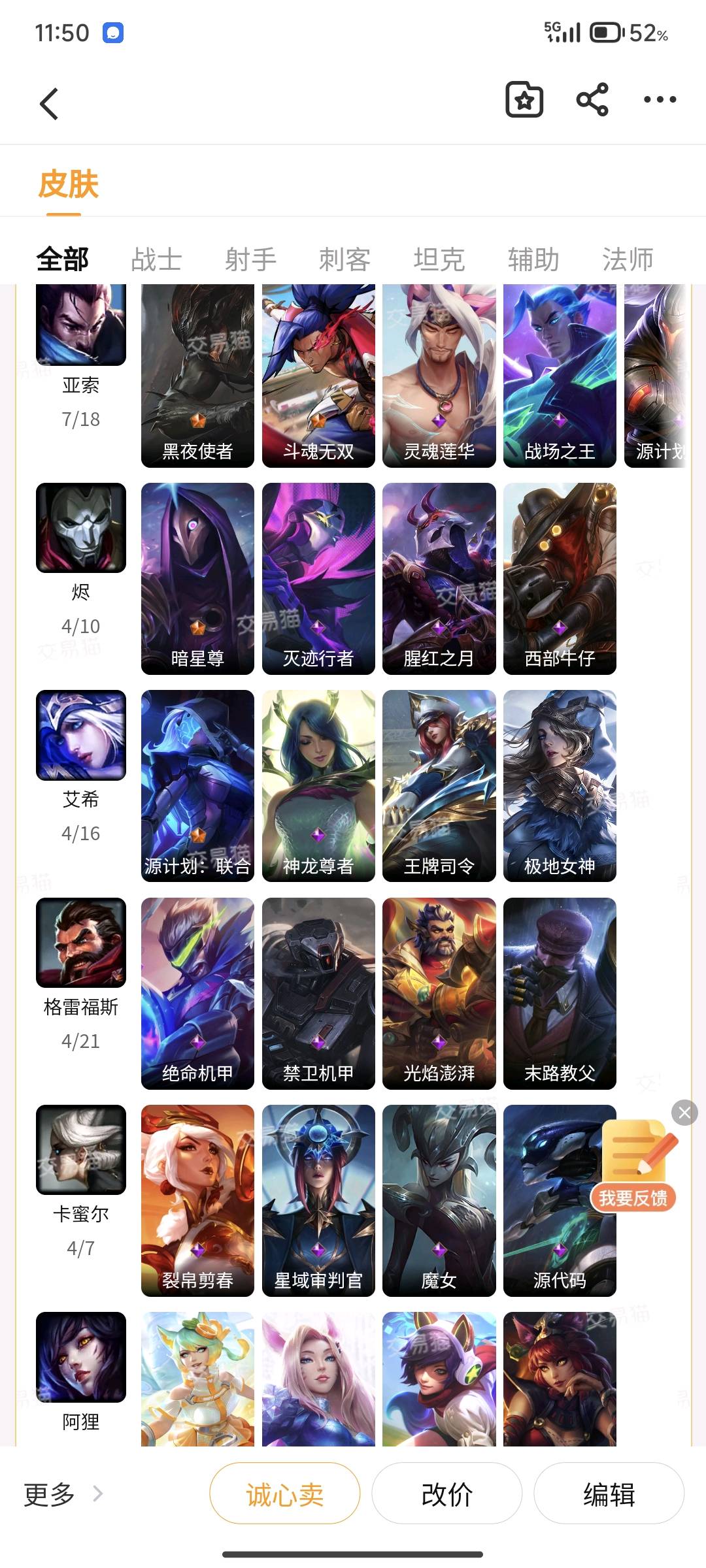706x1568 pixels.
Task: Select the 刺客 category tab
Action: click(345, 259)
